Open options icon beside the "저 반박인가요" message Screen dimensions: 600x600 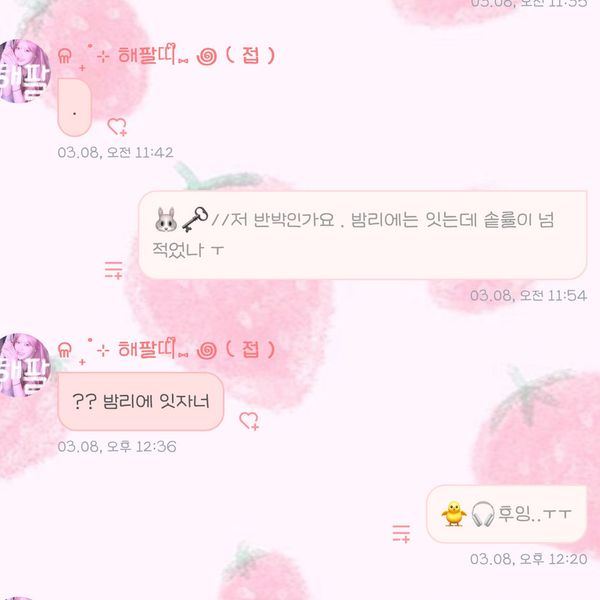tap(114, 268)
